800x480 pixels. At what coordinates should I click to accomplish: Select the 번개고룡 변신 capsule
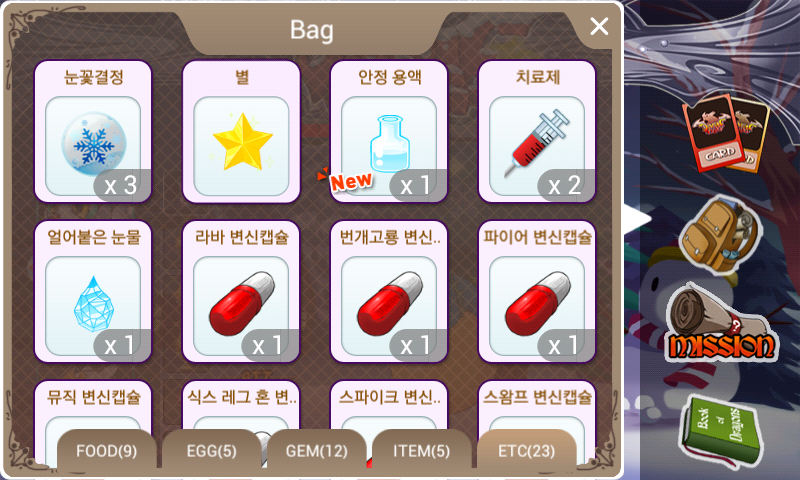pos(389,292)
